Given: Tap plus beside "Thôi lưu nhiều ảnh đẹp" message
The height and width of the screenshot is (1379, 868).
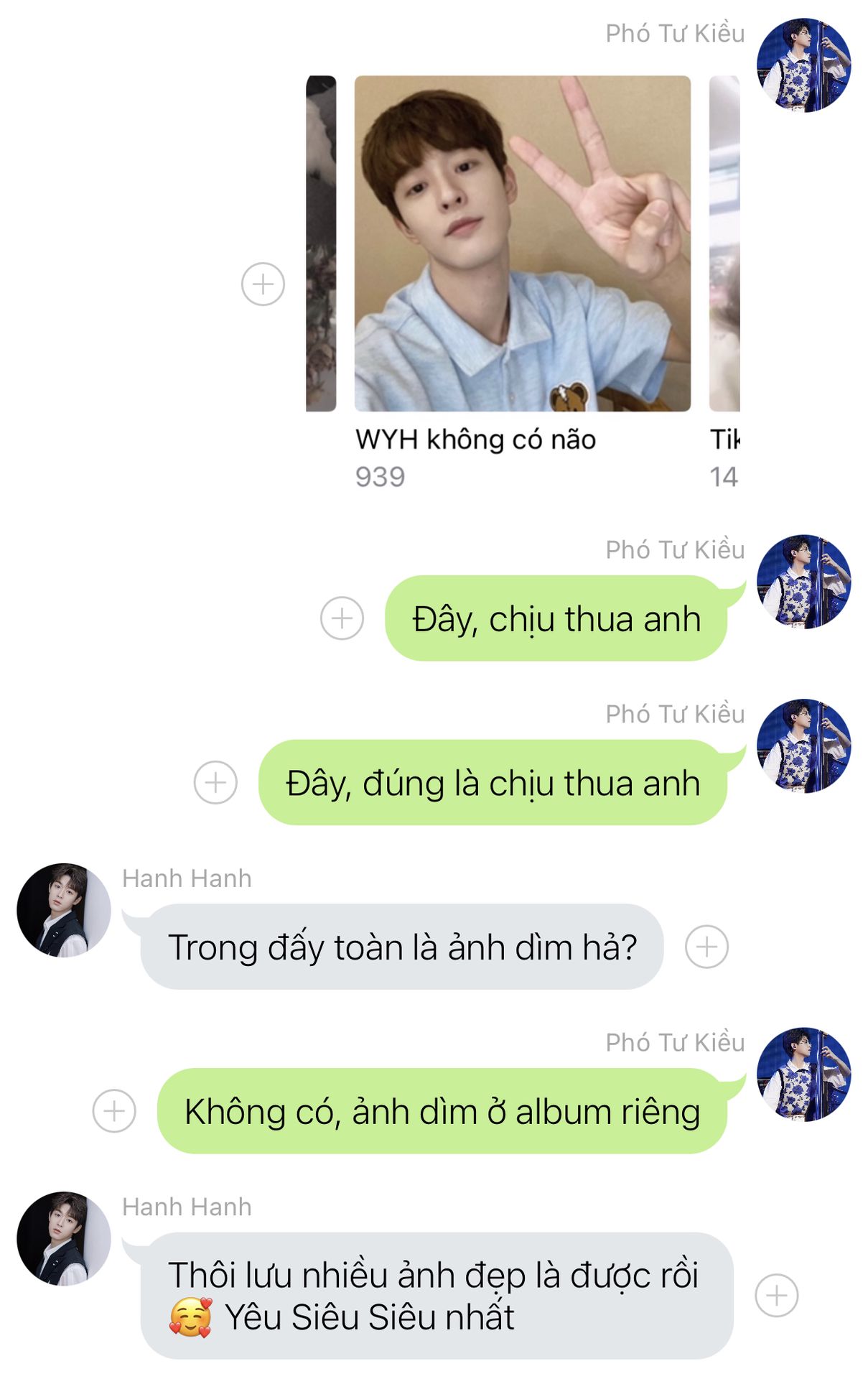Looking at the screenshot, I should [x=776, y=1295].
